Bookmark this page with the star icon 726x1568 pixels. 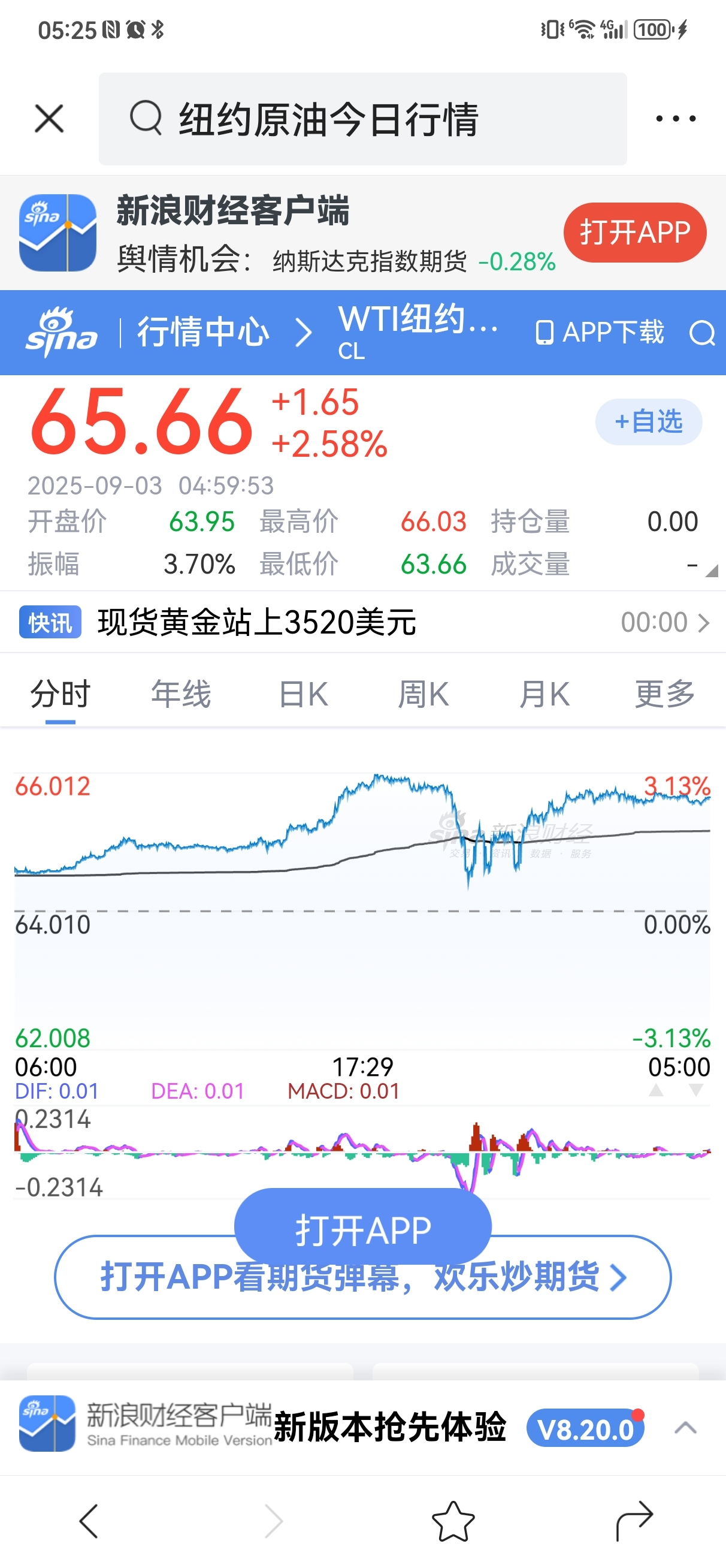click(453, 1521)
